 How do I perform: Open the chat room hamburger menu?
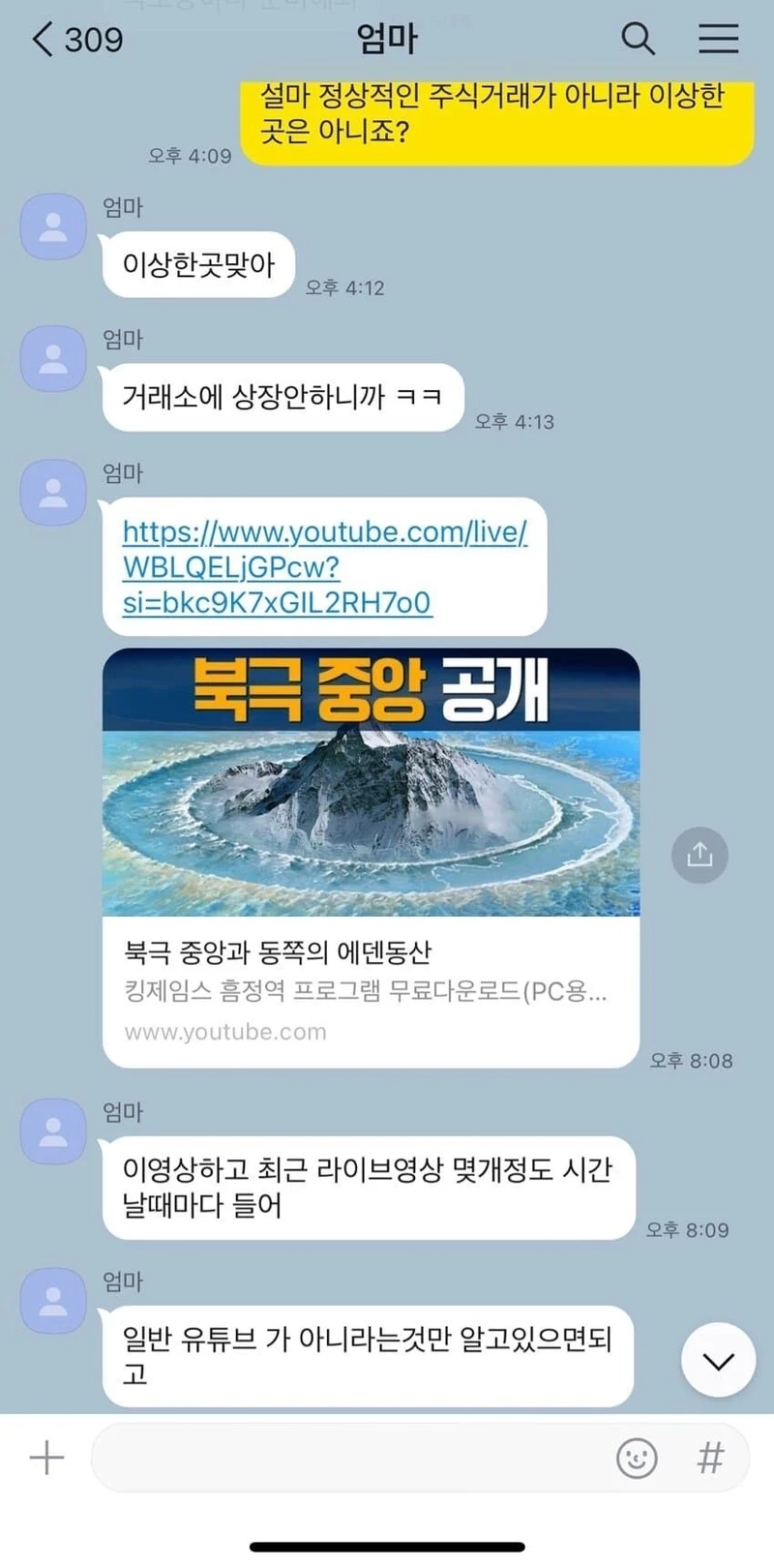pyautogui.click(x=719, y=39)
